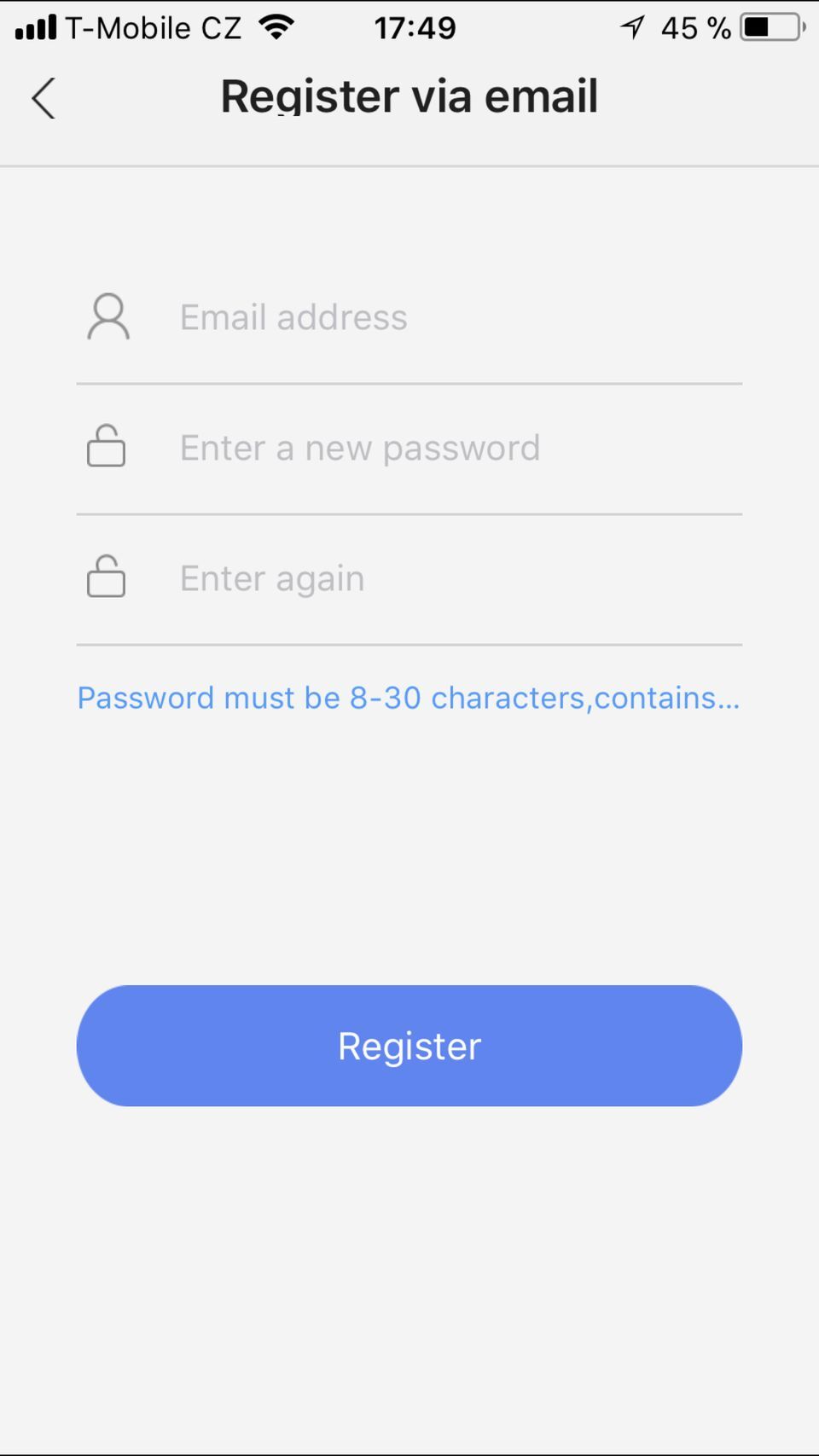The height and width of the screenshot is (1456, 819).
Task: Submit the form with Register button
Action: [409, 1046]
